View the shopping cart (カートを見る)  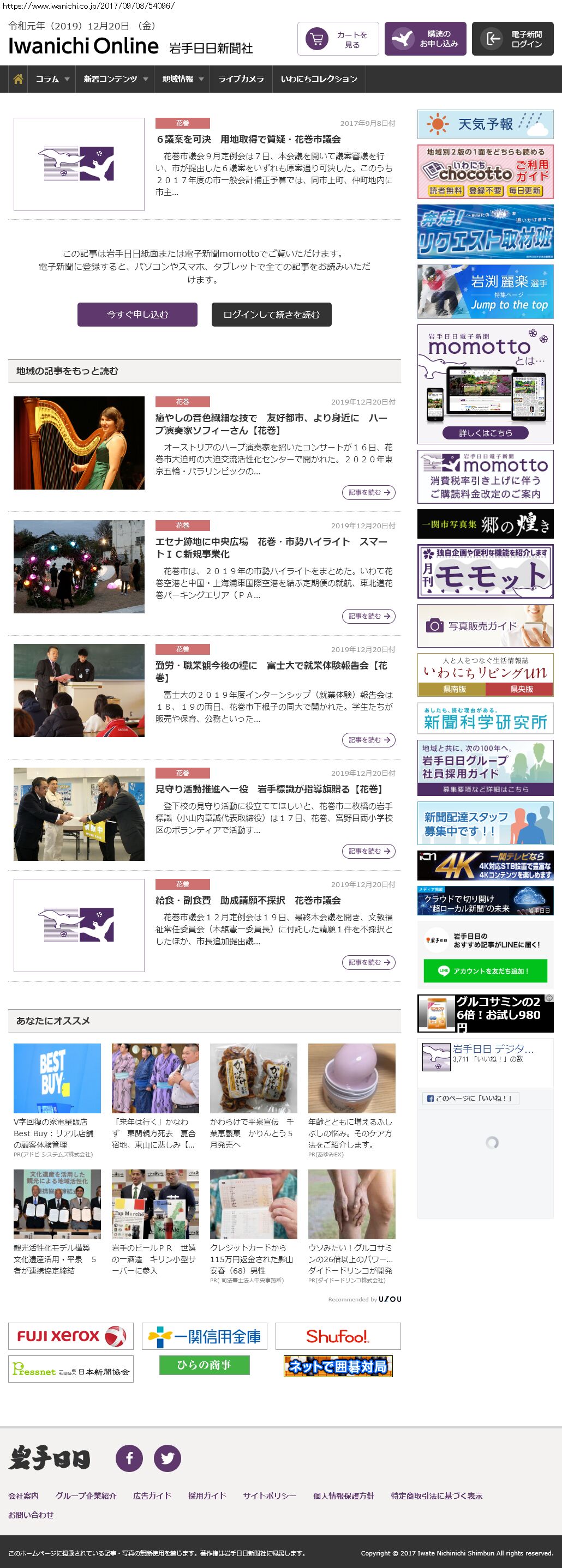pyautogui.click(x=338, y=39)
